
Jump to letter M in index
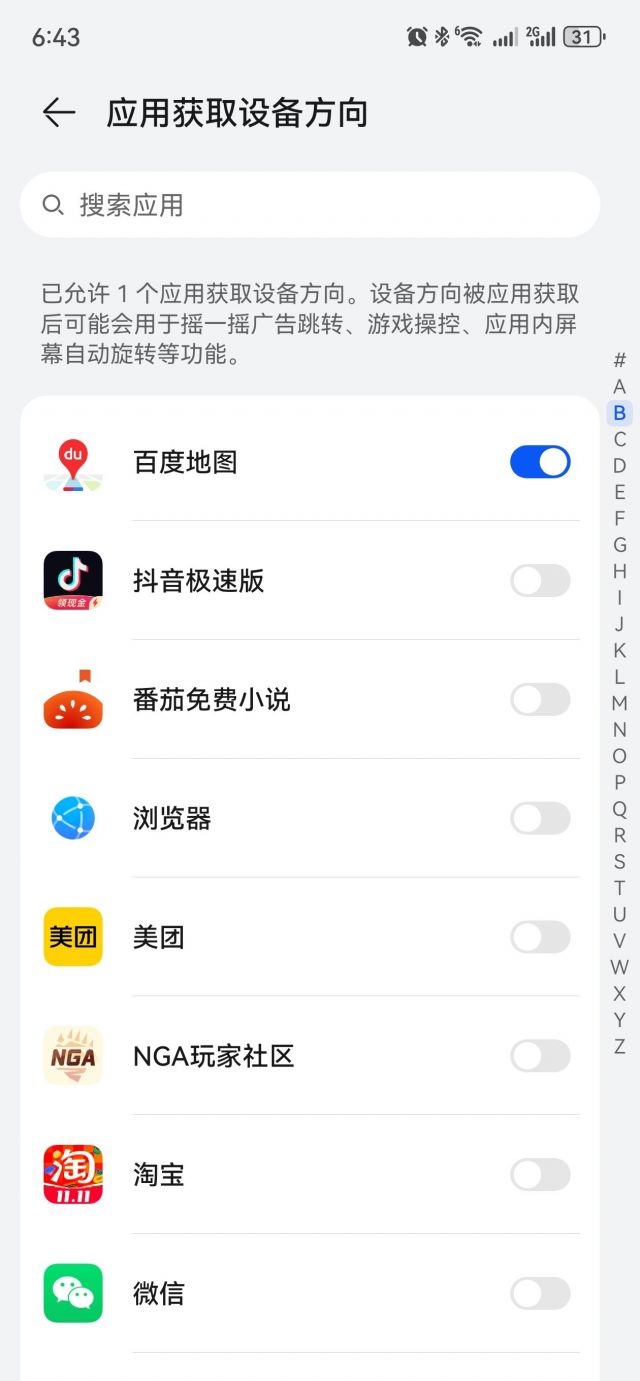coord(620,703)
